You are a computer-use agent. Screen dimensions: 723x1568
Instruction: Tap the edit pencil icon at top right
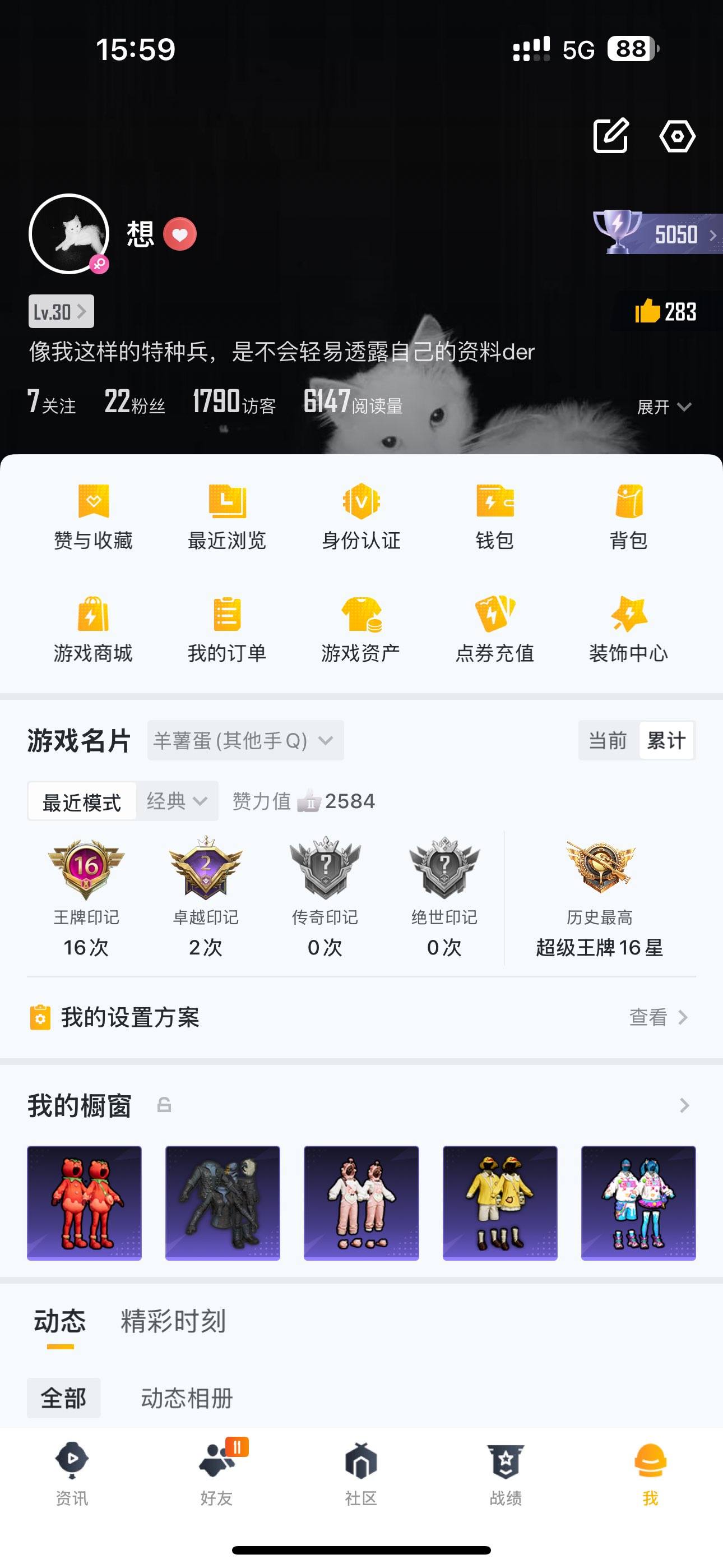click(x=610, y=135)
